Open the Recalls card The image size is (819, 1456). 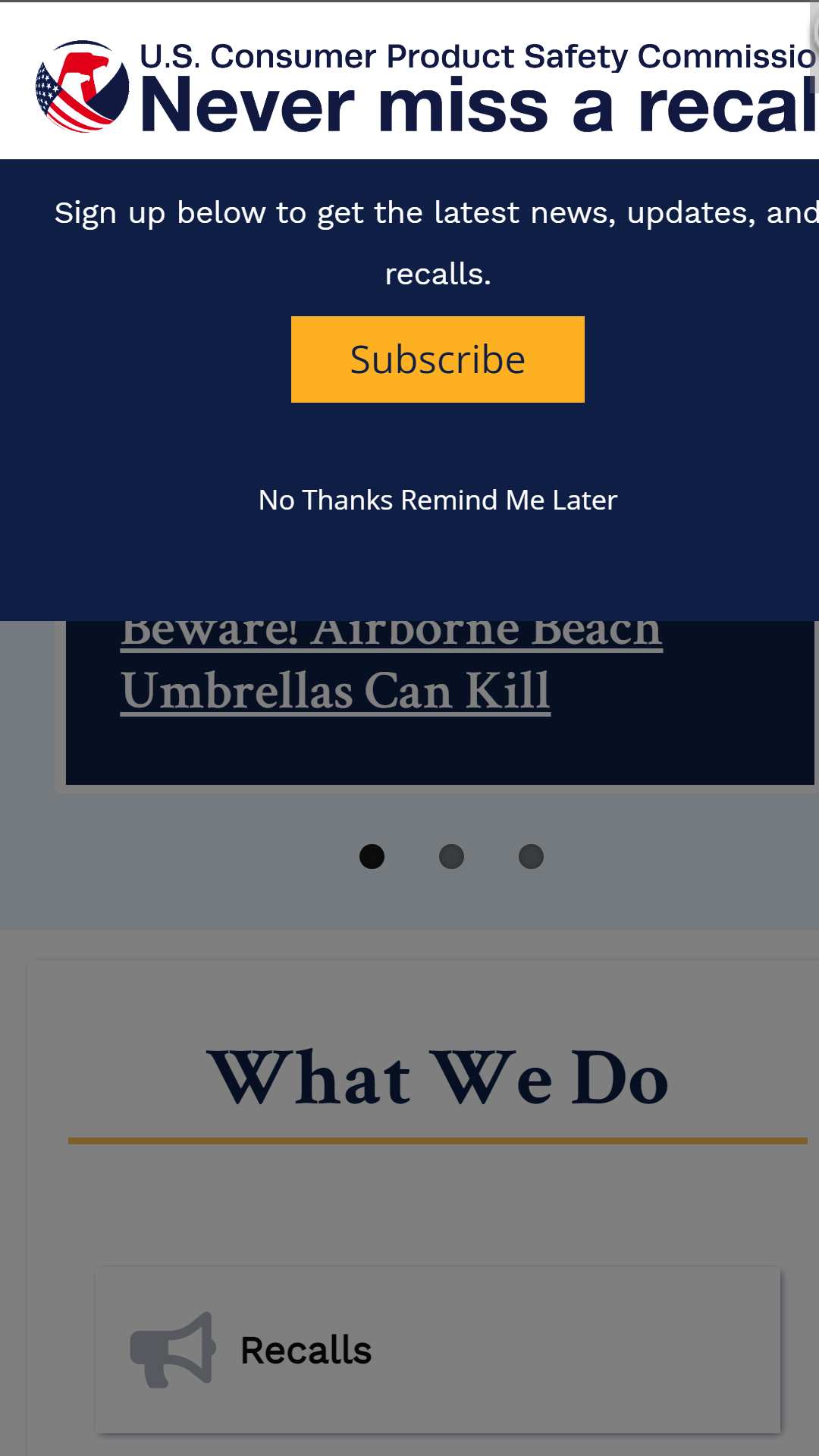[x=438, y=1350]
